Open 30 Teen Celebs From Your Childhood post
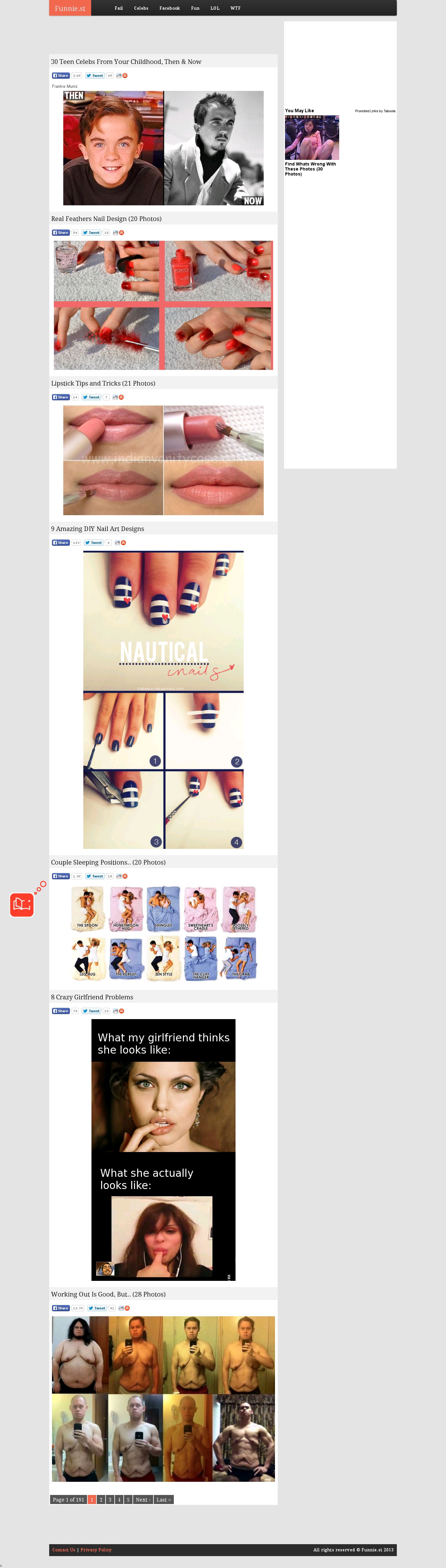 pos(126,61)
